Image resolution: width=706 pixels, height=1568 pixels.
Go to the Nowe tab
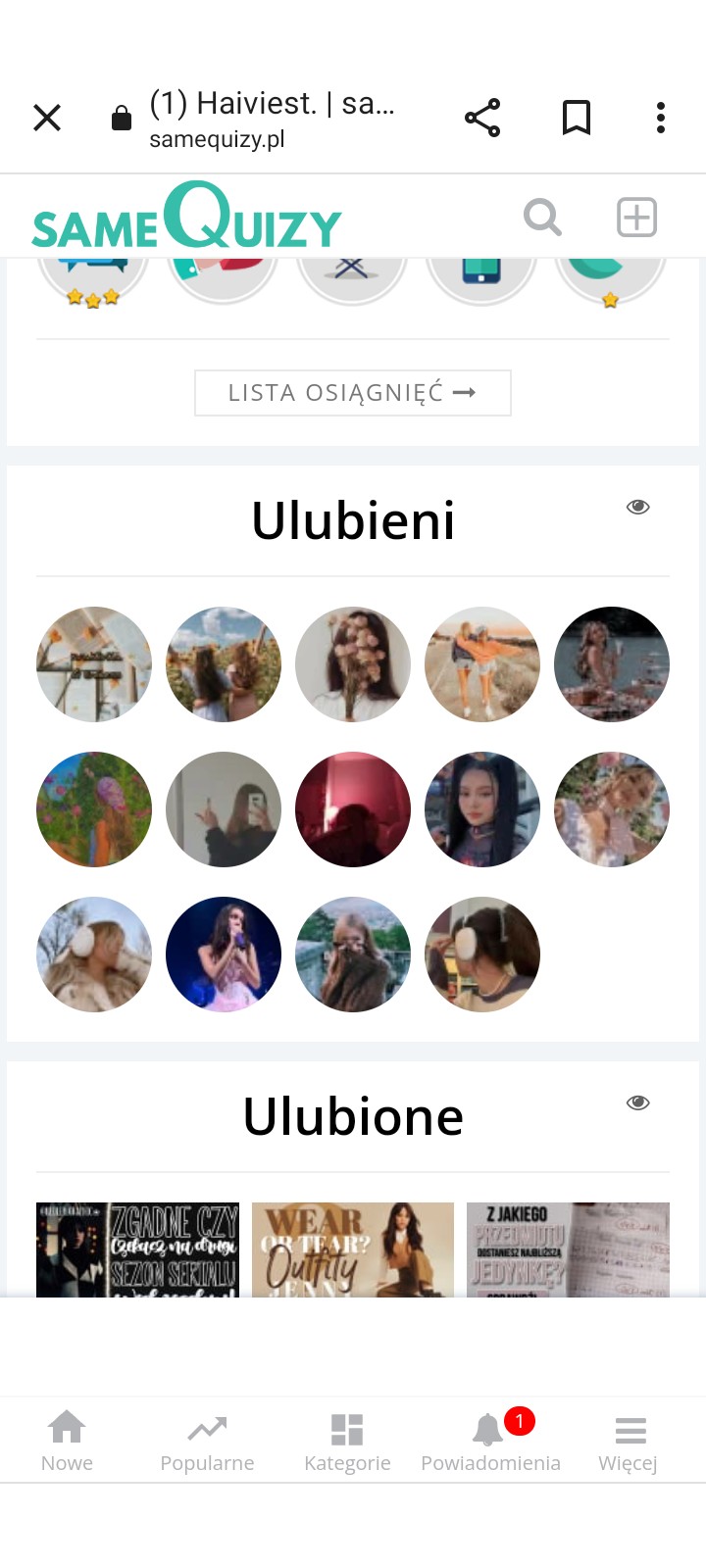[x=67, y=1441]
